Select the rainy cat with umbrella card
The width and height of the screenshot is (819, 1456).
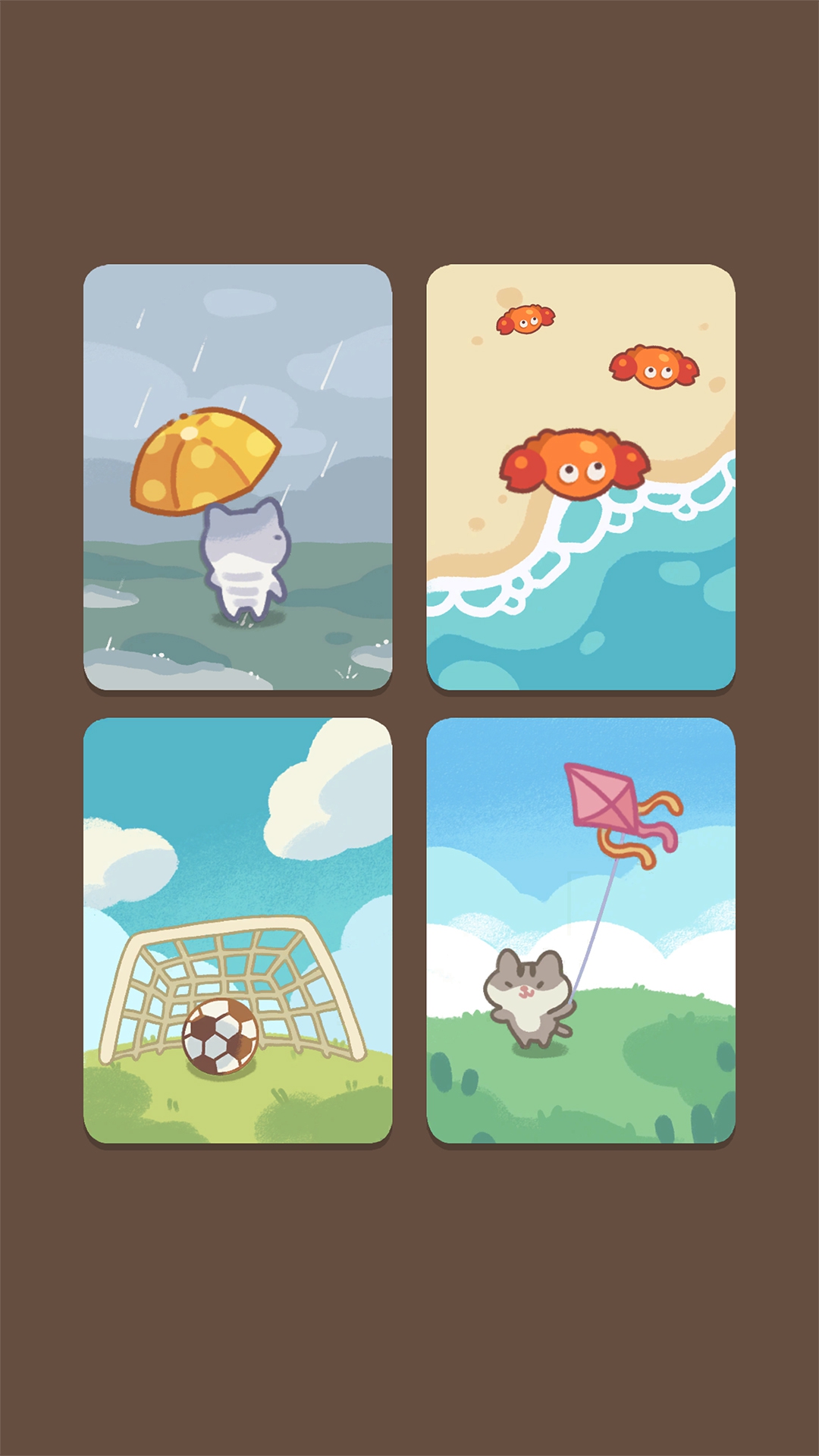[237, 476]
